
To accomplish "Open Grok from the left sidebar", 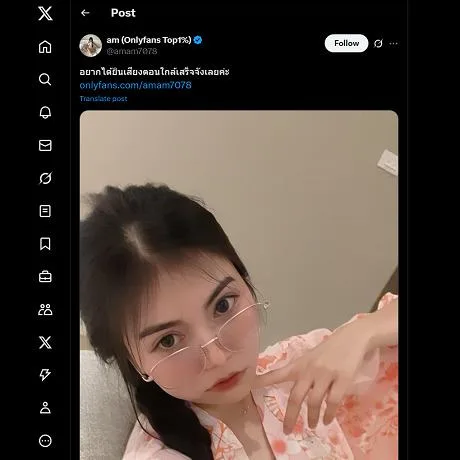I will point(45,178).
